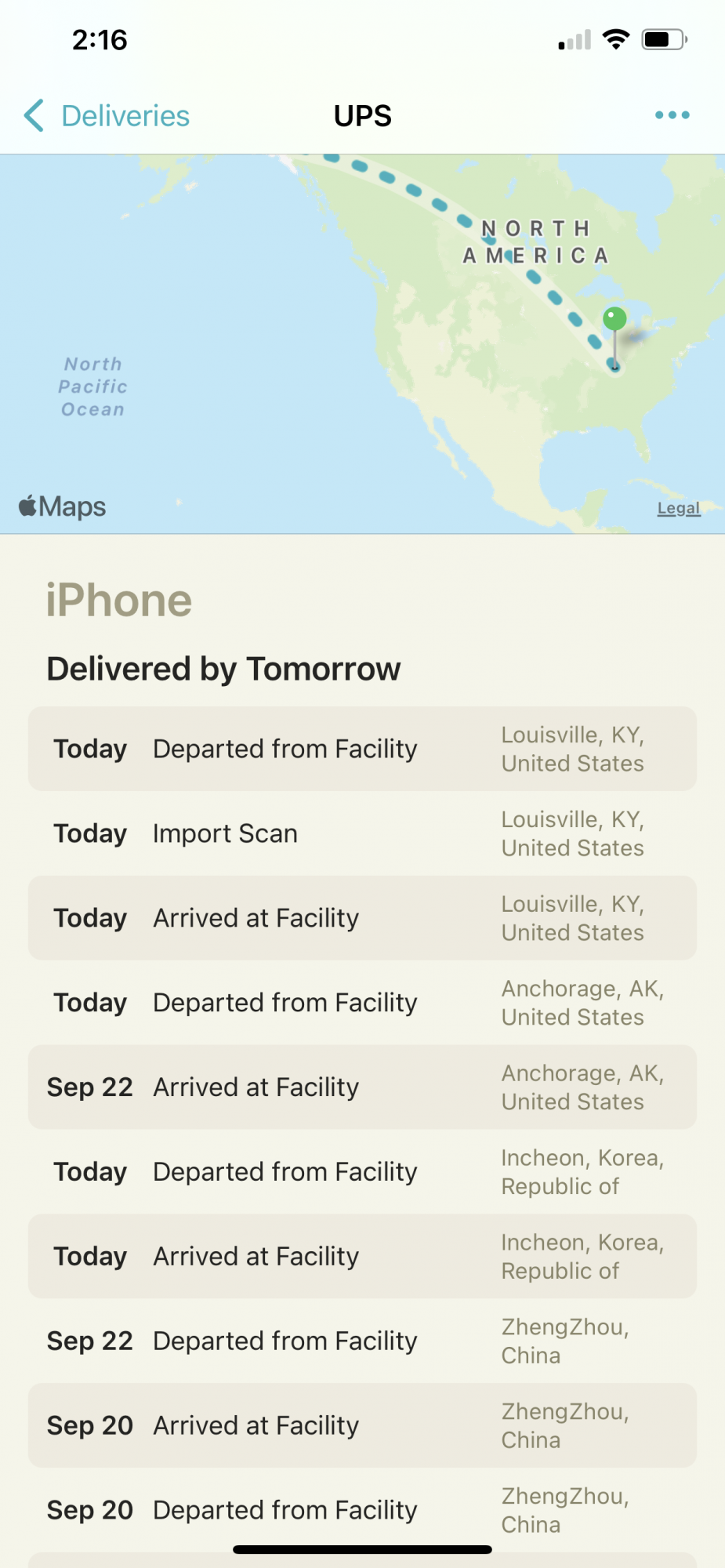Screen dimensions: 725x1568
Task: Tap the green destination pin on map
Action: [614, 319]
